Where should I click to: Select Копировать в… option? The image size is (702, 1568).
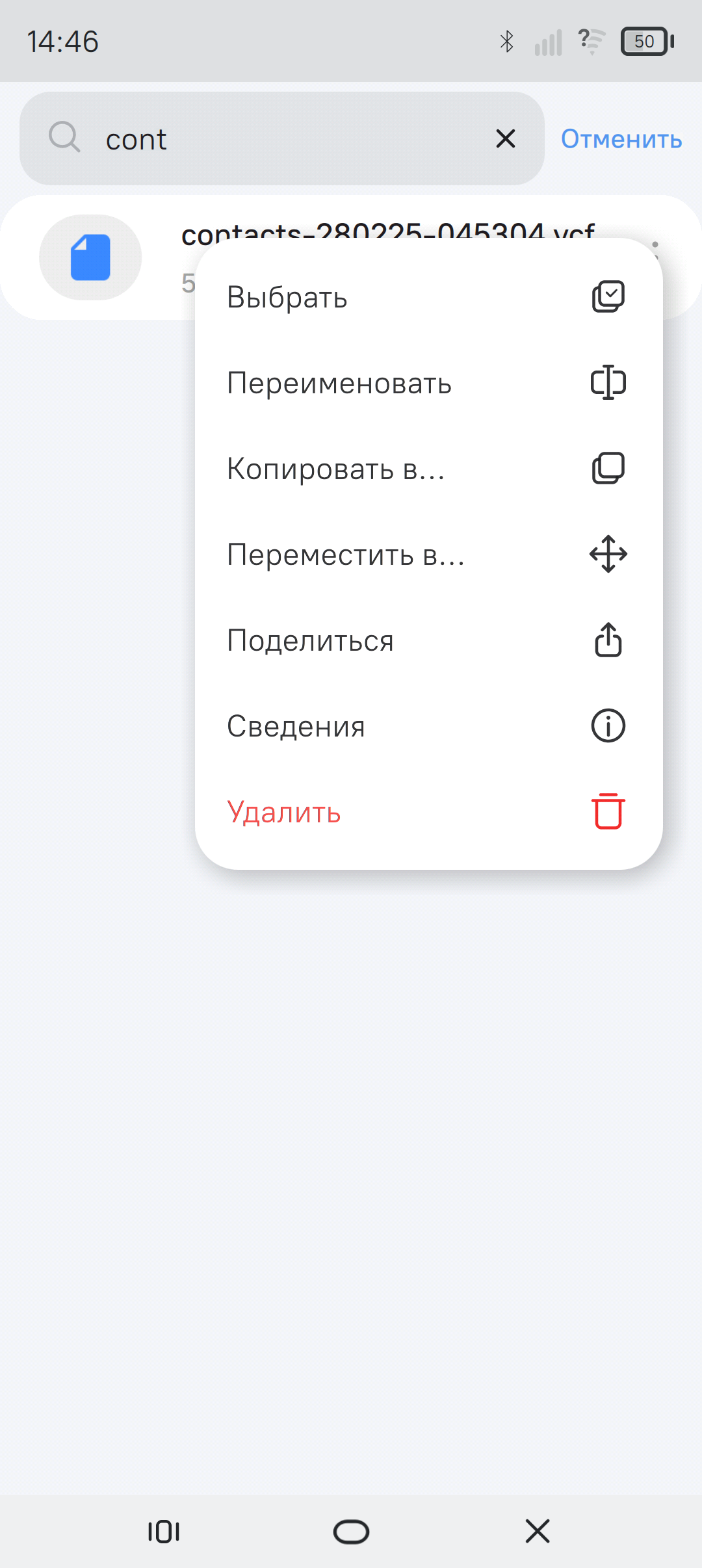coord(428,469)
